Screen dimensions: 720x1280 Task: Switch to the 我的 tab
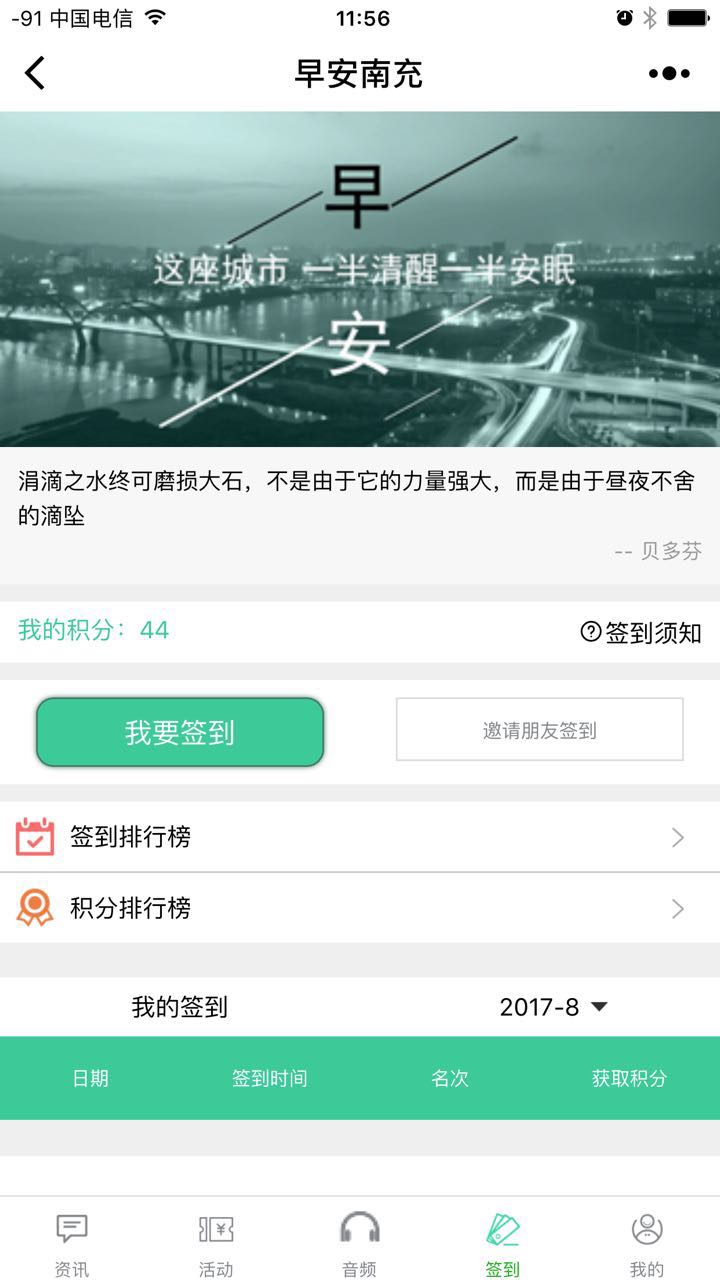click(x=647, y=1243)
